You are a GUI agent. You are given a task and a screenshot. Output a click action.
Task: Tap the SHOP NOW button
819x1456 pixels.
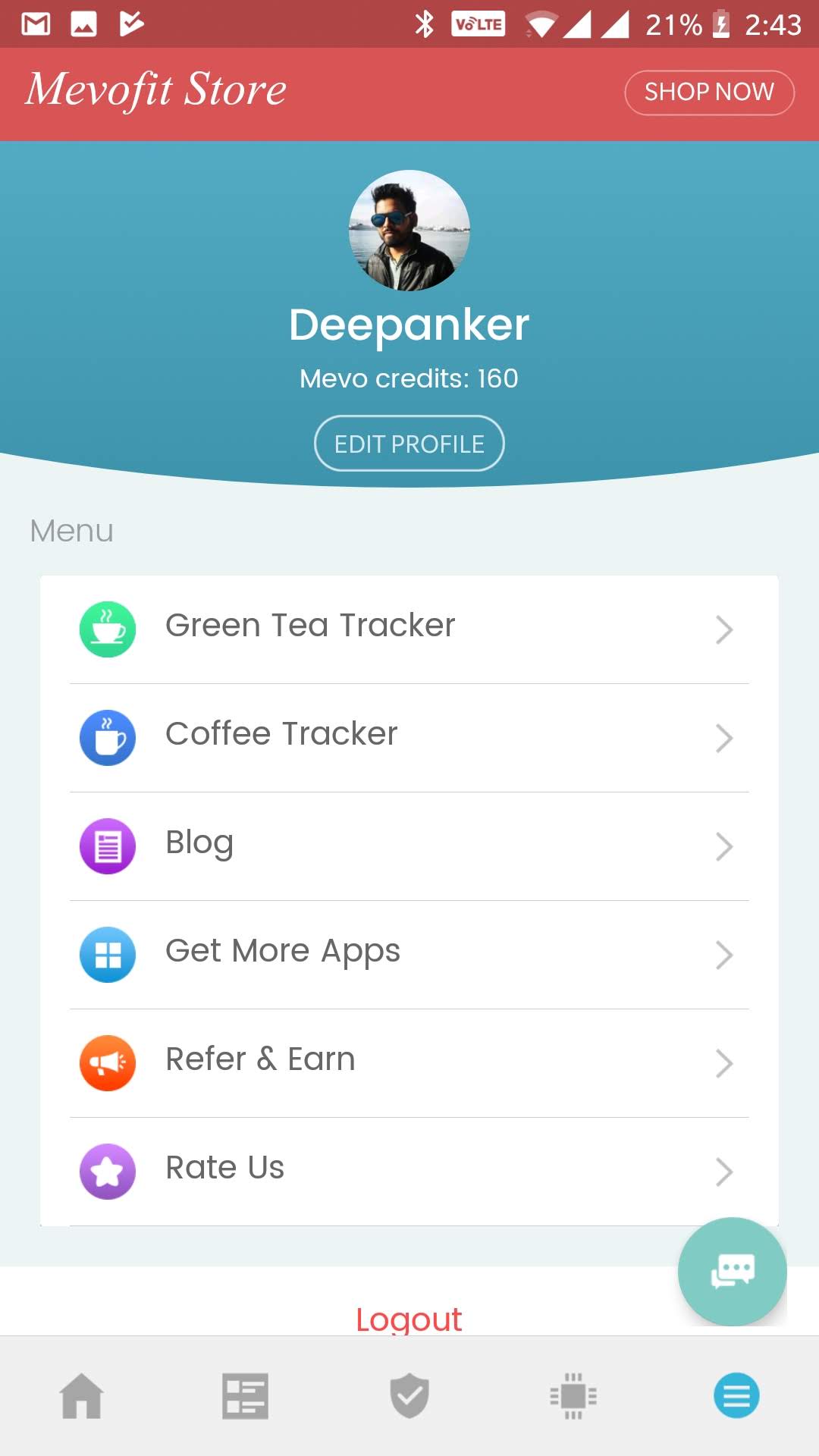[x=709, y=93]
